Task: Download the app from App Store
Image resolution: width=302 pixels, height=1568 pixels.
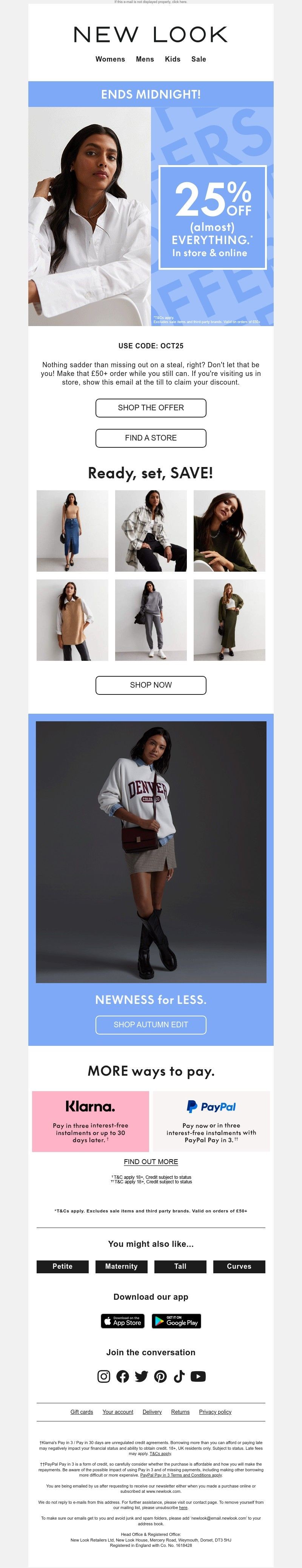Action: [123, 1322]
